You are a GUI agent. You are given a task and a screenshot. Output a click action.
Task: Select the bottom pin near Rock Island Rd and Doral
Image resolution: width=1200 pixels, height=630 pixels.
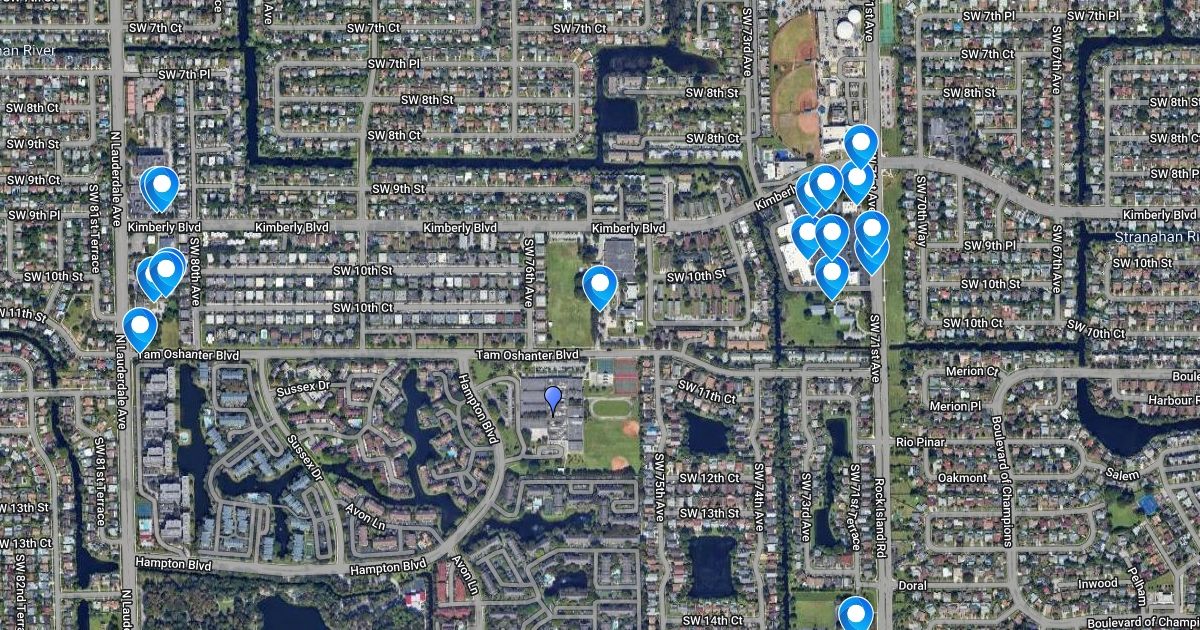click(855, 612)
